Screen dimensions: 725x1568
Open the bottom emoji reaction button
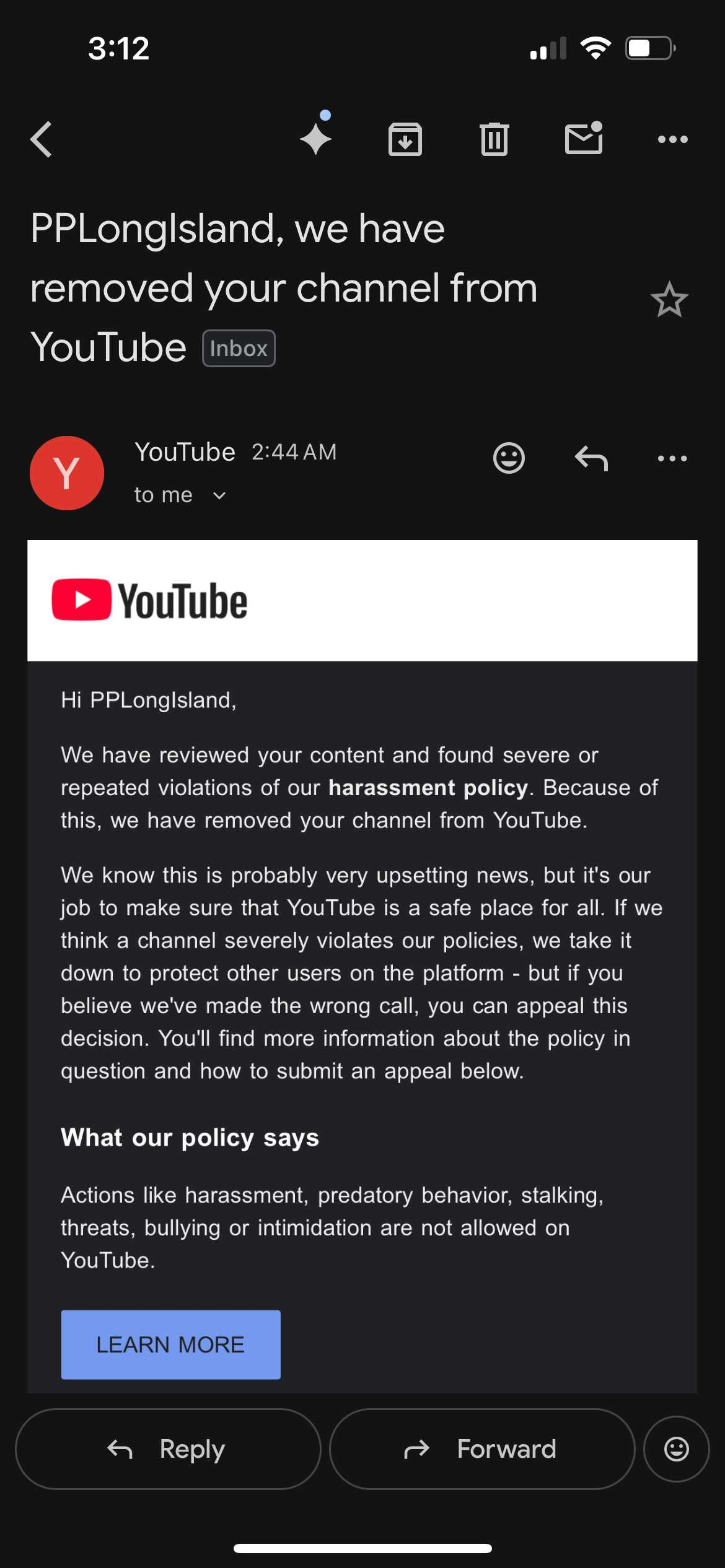pos(676,1449)
